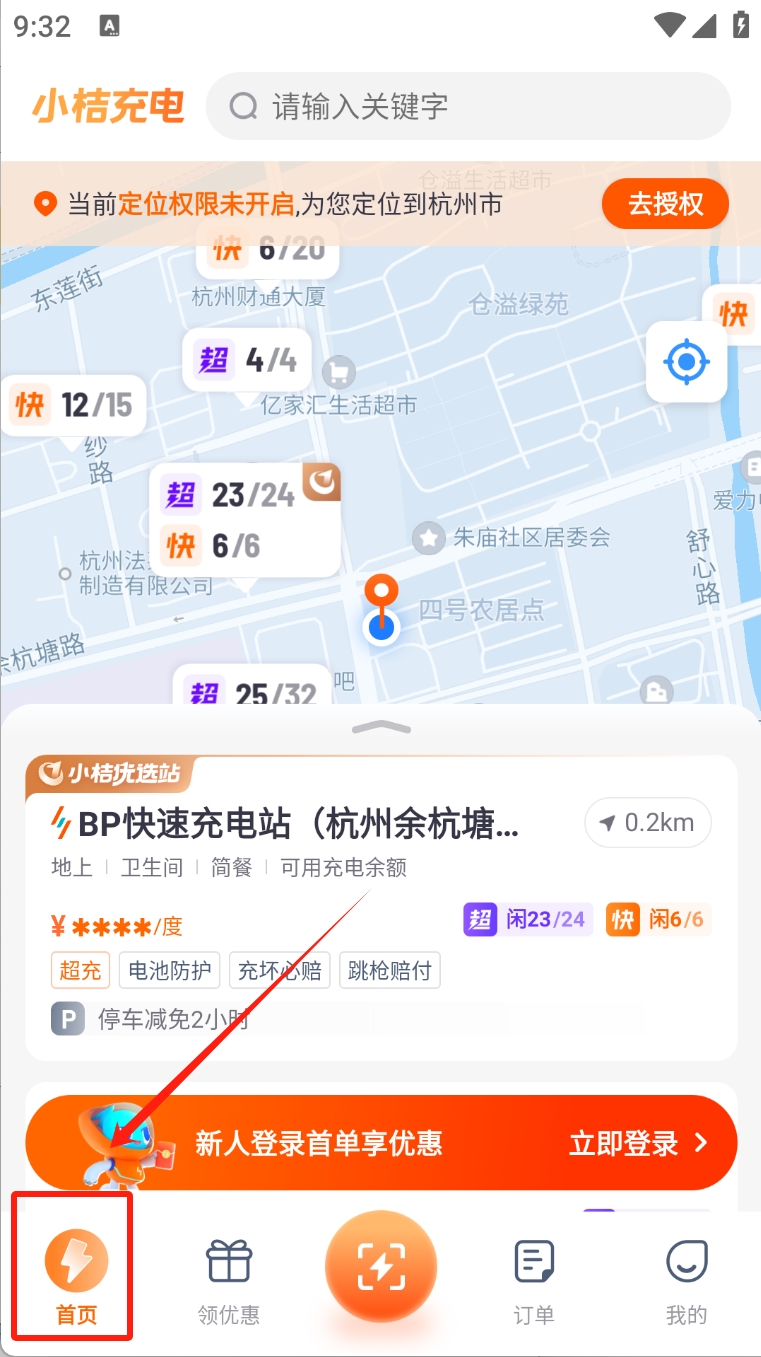This screenshot has height=1357, width=761.
Task: Select the 超 25/32 station marker
Action: 252,692
